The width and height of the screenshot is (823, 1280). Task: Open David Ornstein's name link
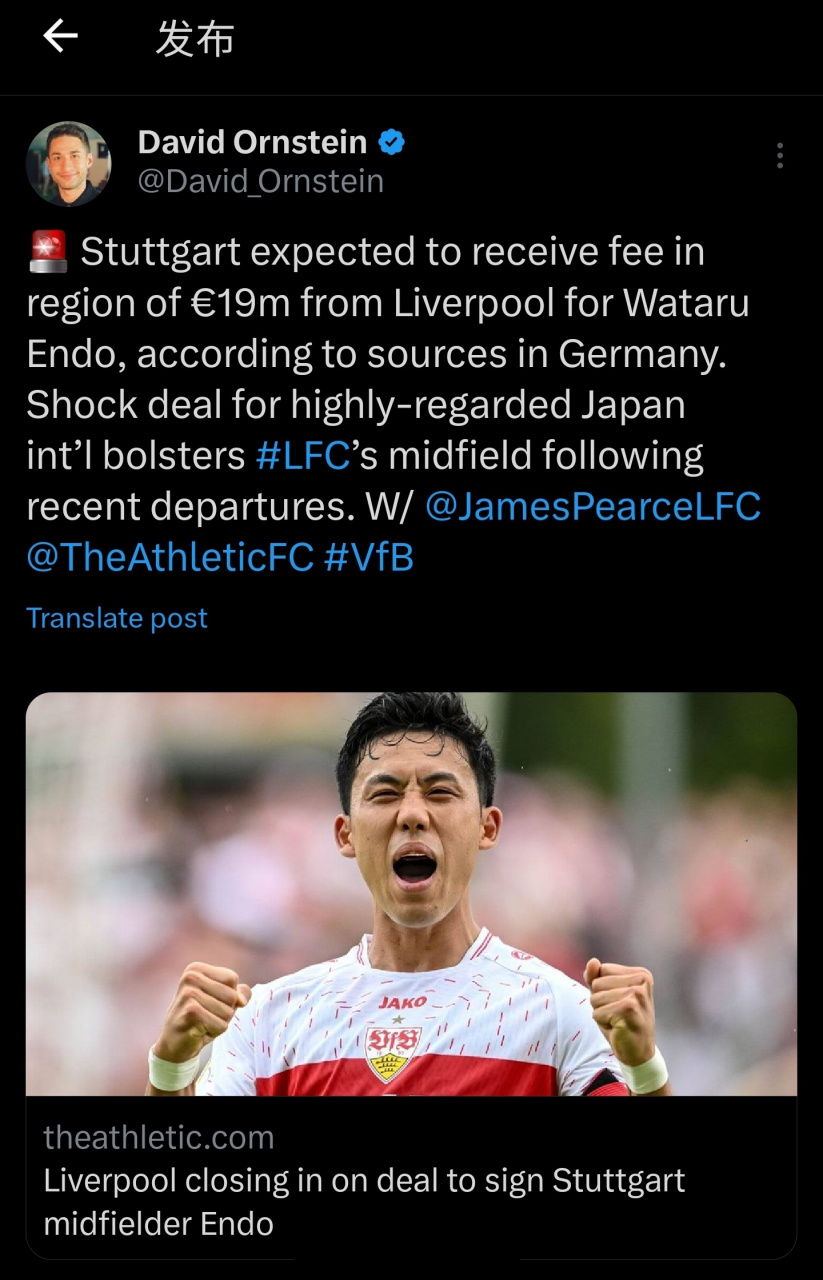click(252, 142)
